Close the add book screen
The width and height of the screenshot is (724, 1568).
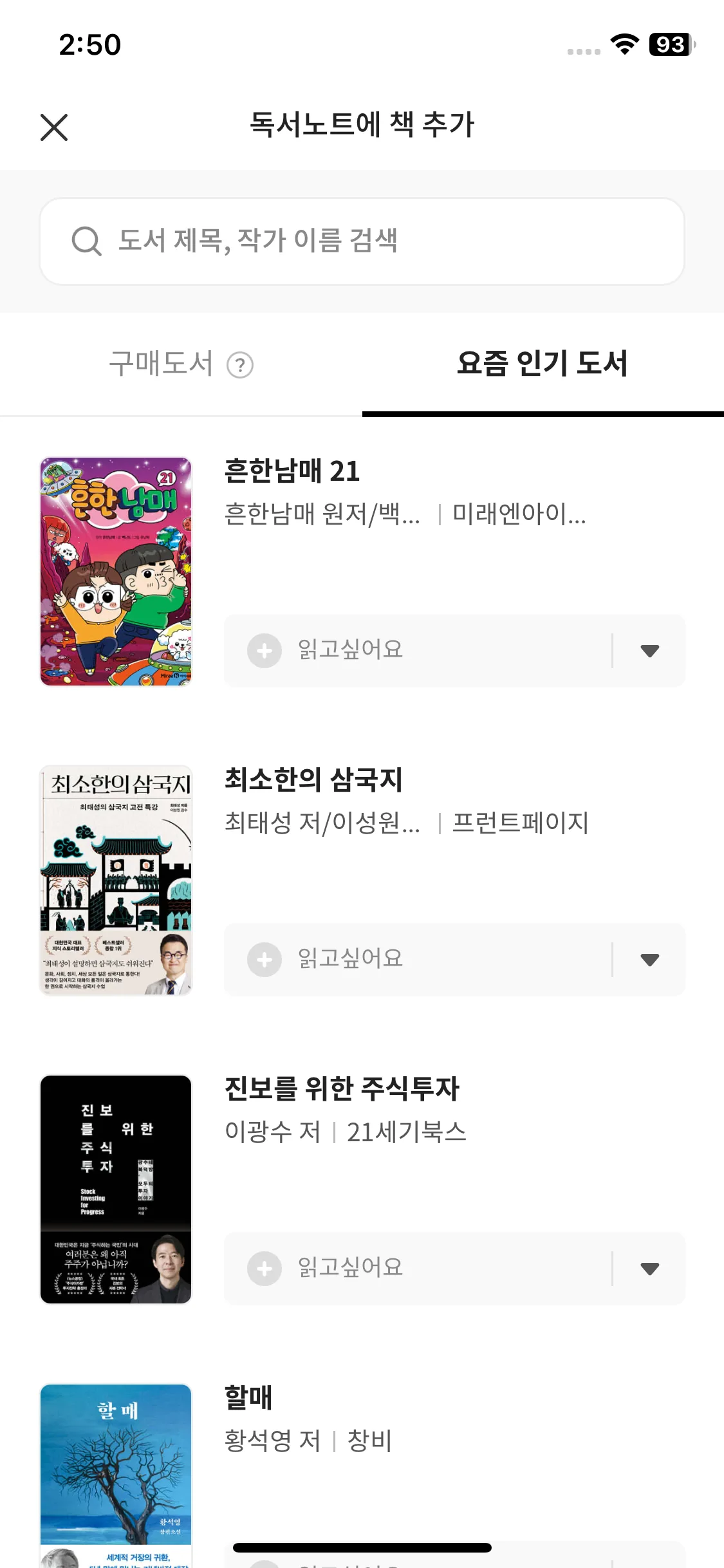[54, 127]
